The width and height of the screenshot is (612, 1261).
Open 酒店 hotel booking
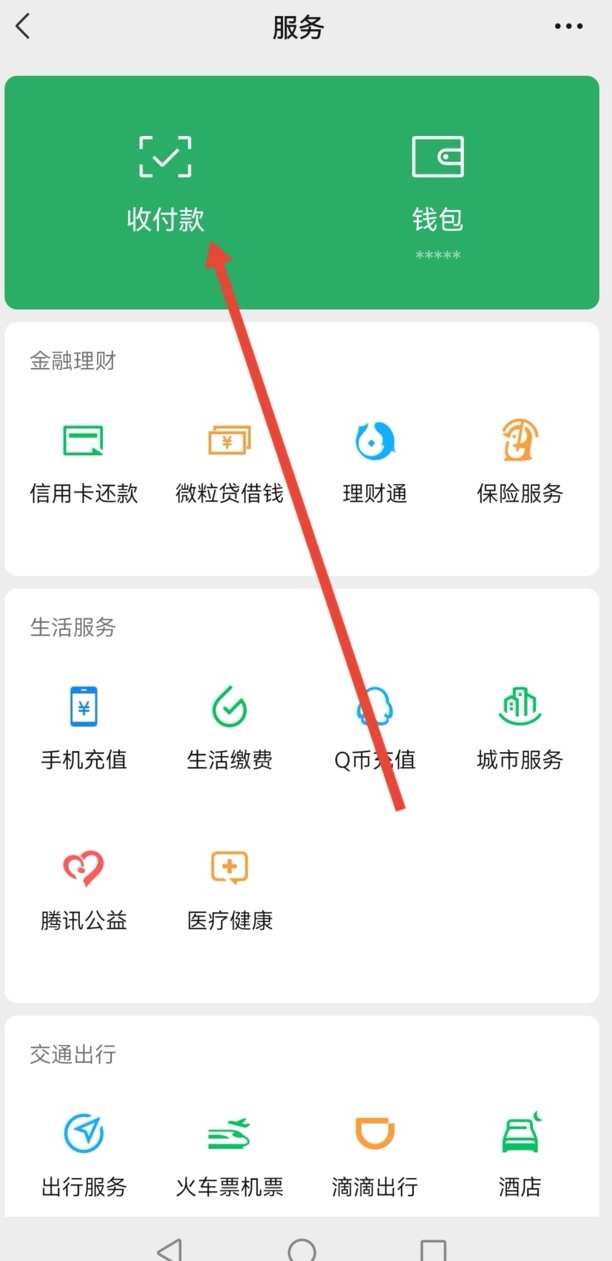click(x=520, y=1154)
